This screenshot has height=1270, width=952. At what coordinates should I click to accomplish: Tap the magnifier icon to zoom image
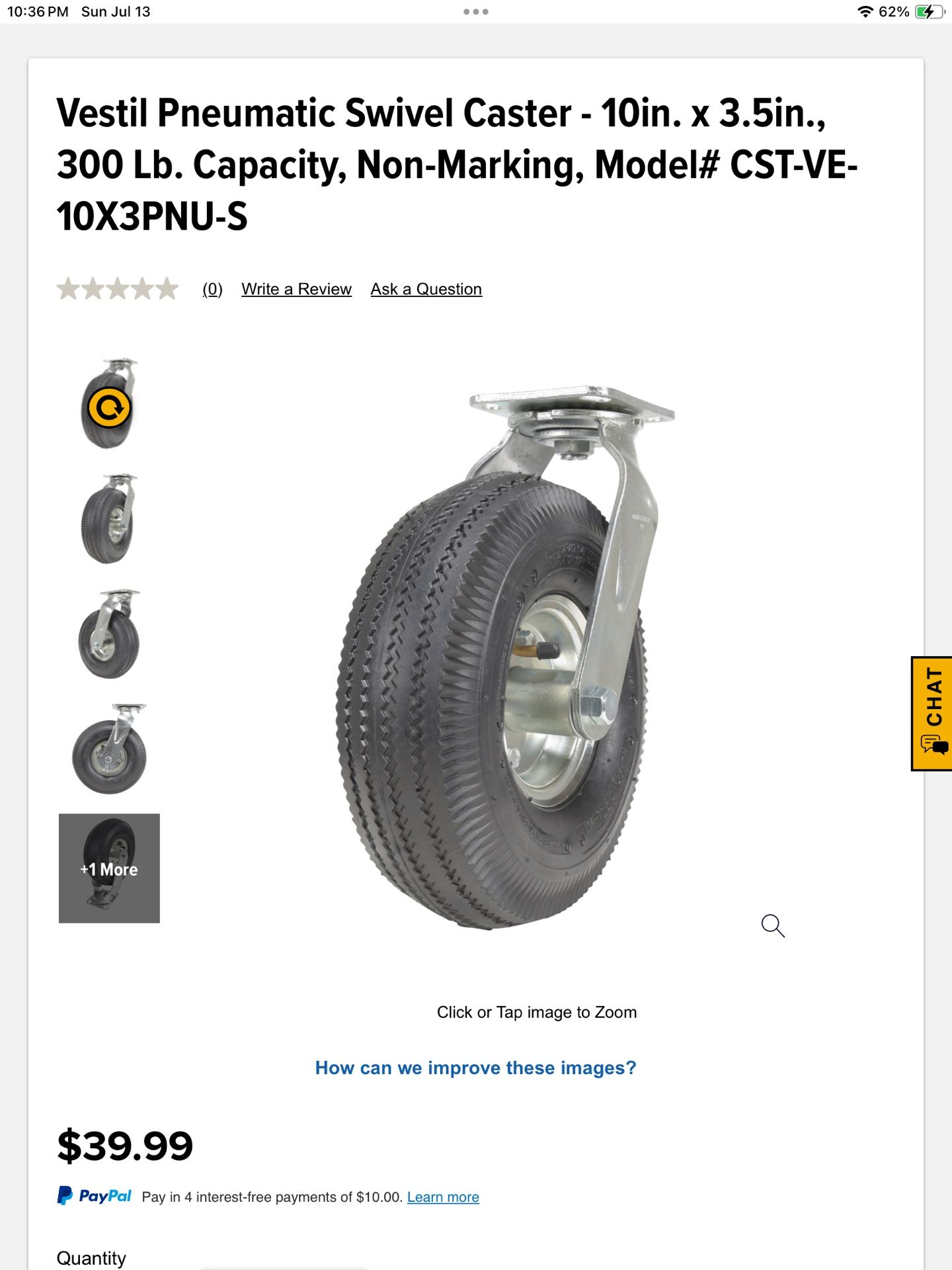[772, 925]
